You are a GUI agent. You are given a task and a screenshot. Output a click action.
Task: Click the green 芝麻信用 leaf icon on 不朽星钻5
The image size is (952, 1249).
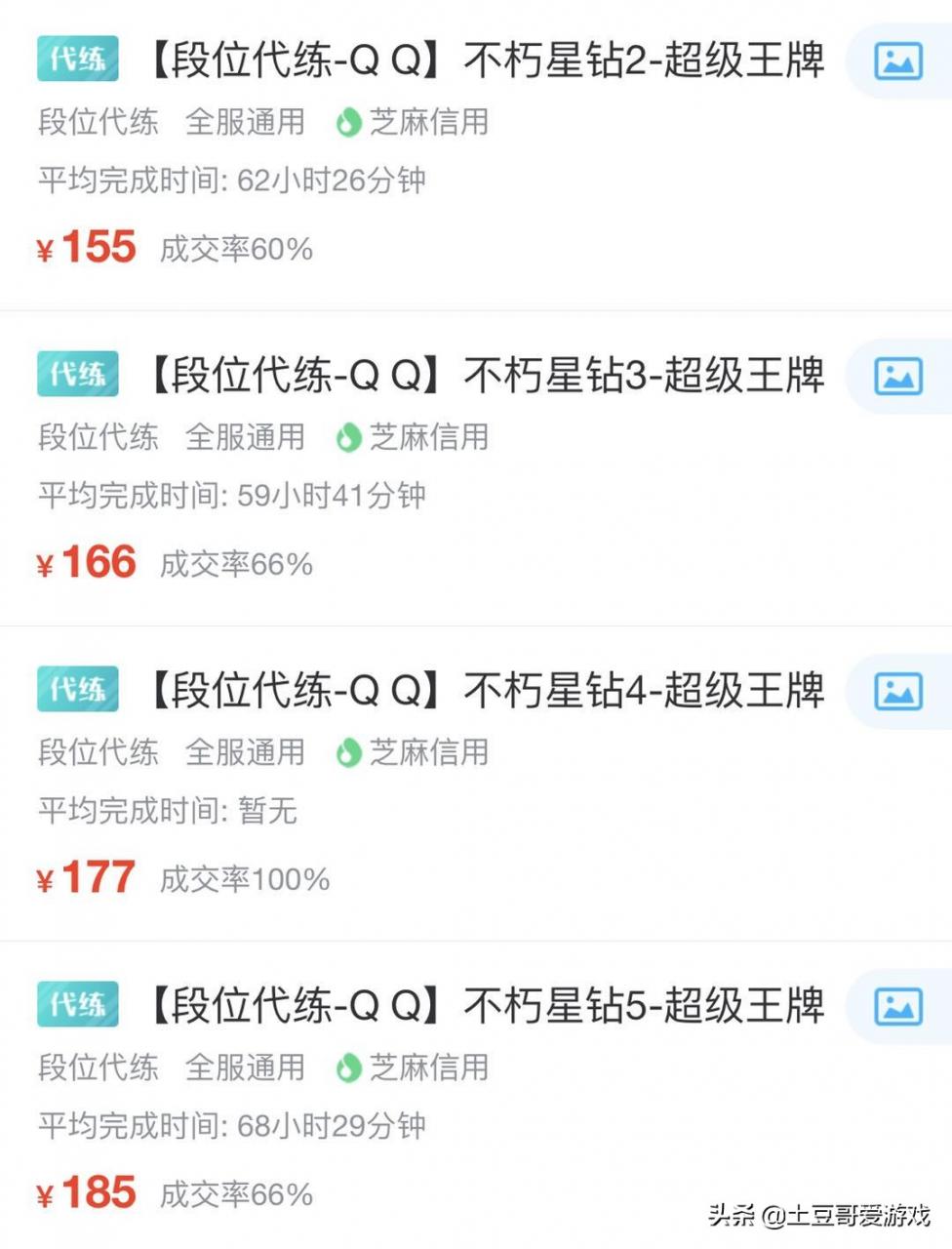pos(348,1068)
